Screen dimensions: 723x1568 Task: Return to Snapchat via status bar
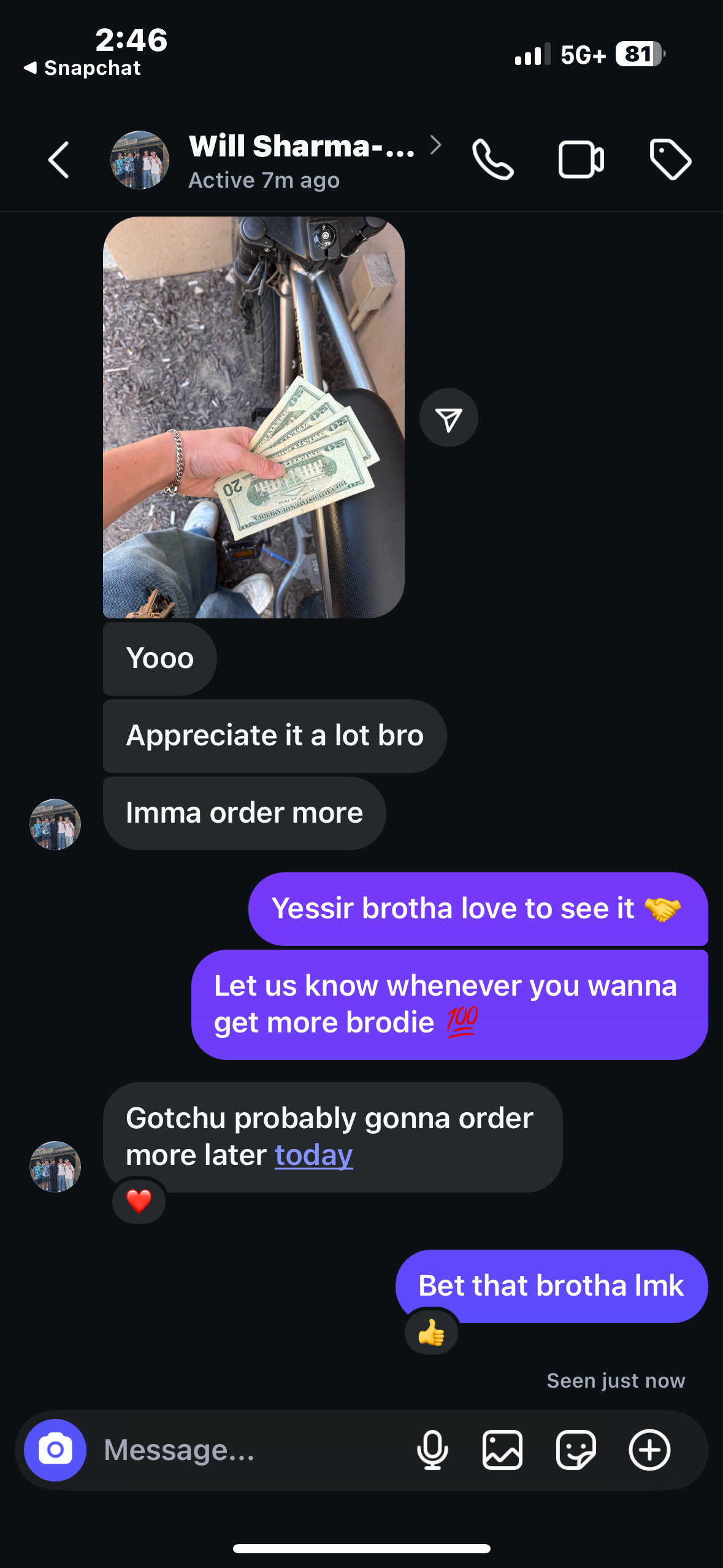coord(83,68)
